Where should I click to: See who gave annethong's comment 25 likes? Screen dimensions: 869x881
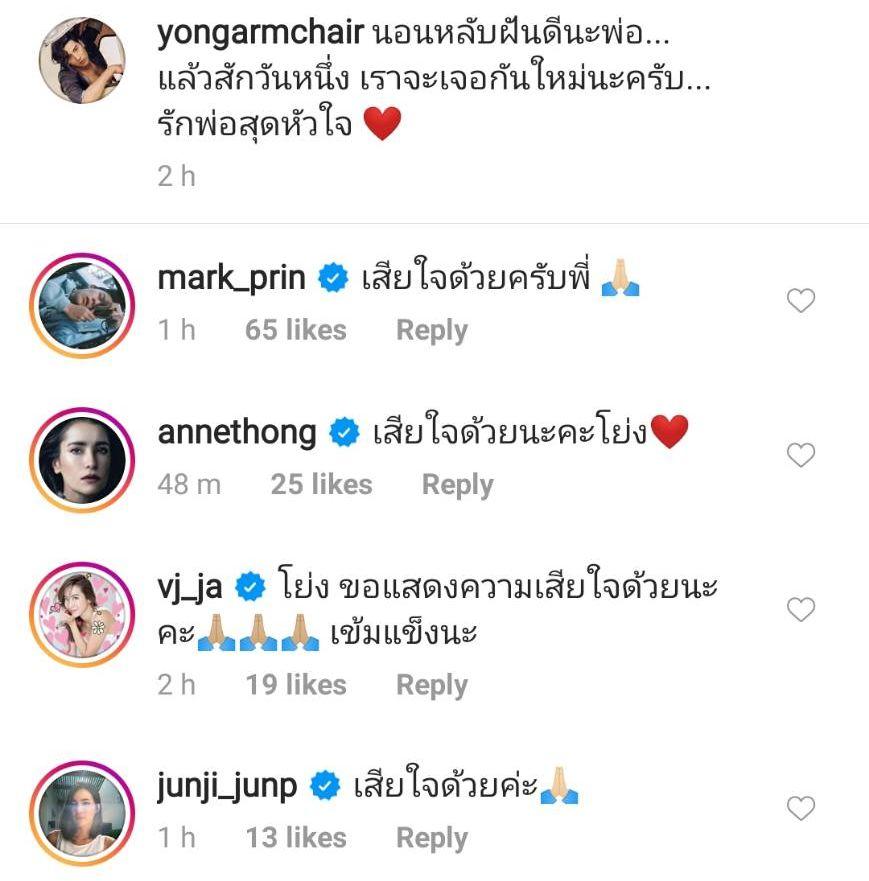pyautogui.click(x=321, y=485)
